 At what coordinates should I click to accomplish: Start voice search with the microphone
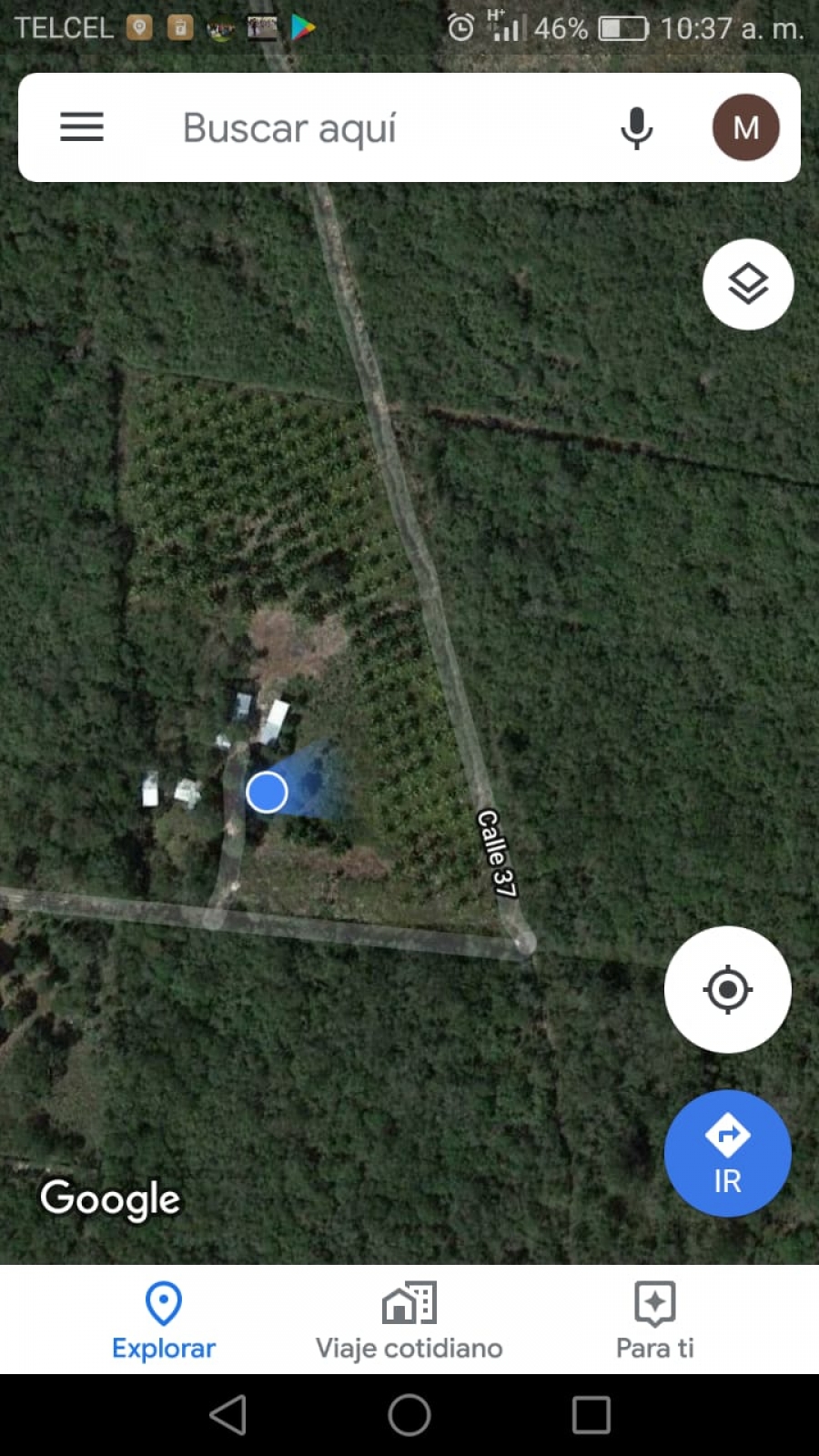coord(636,127)
